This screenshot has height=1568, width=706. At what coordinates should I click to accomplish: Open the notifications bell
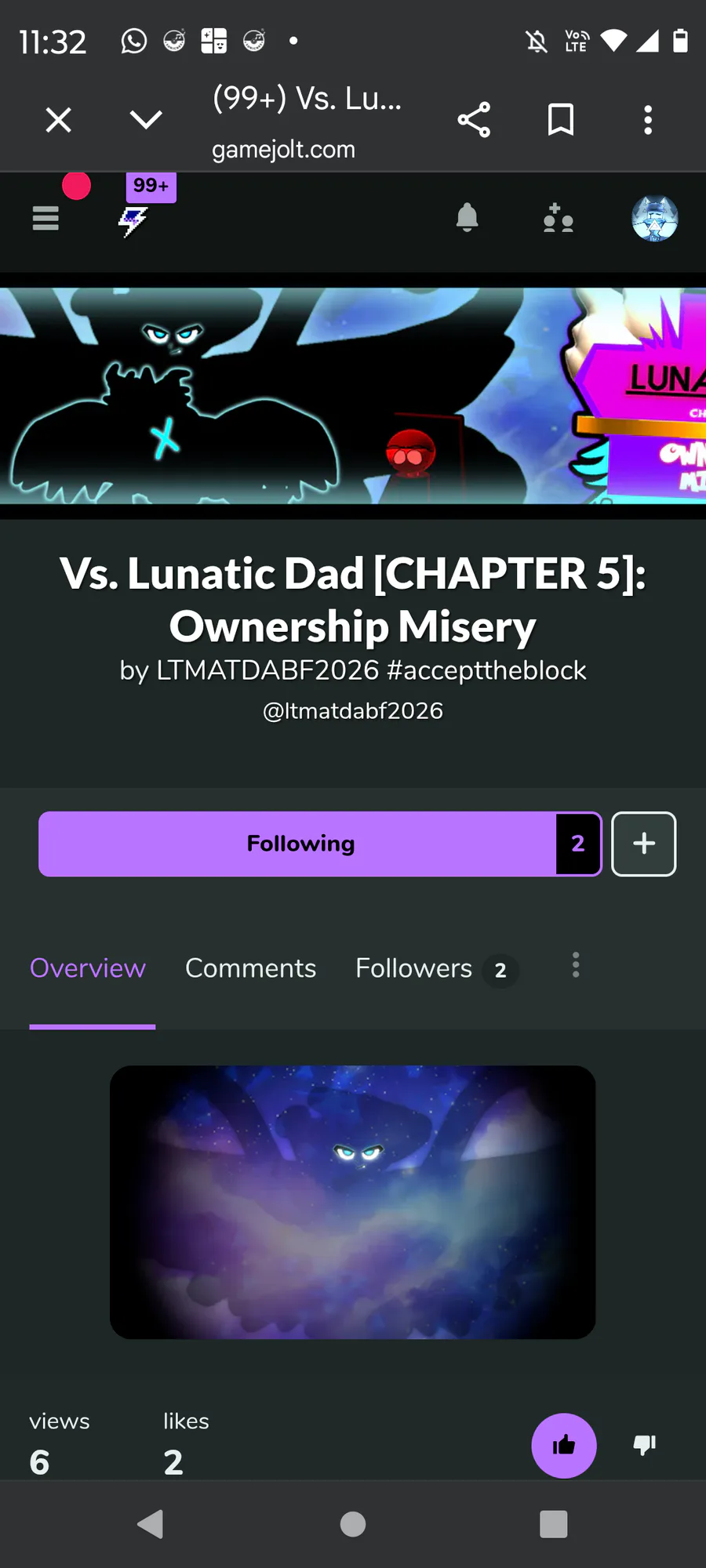coord(467,218)
